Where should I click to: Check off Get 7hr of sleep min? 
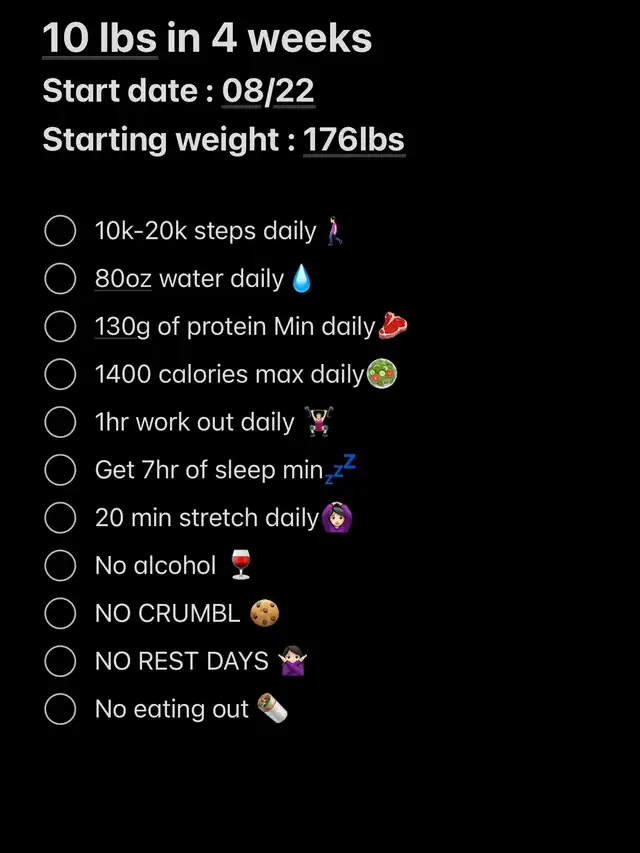(60, 470)
